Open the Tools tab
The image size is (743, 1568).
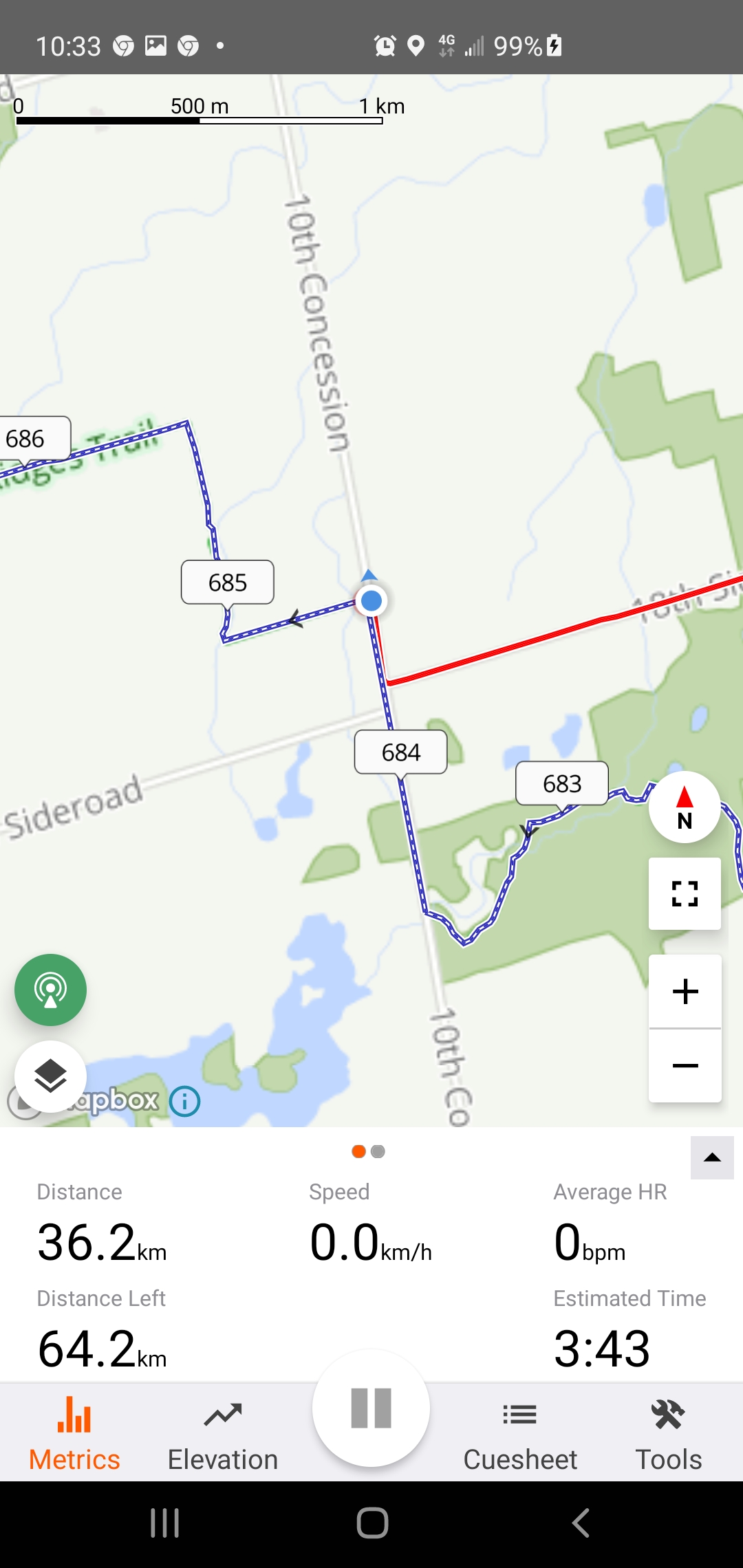(x=668, y=1433)
